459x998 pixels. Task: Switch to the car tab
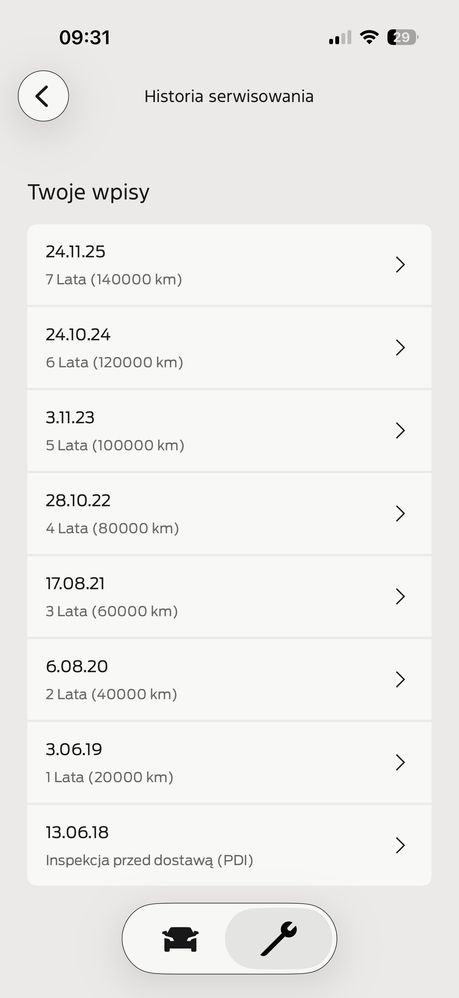pos(181,939)
